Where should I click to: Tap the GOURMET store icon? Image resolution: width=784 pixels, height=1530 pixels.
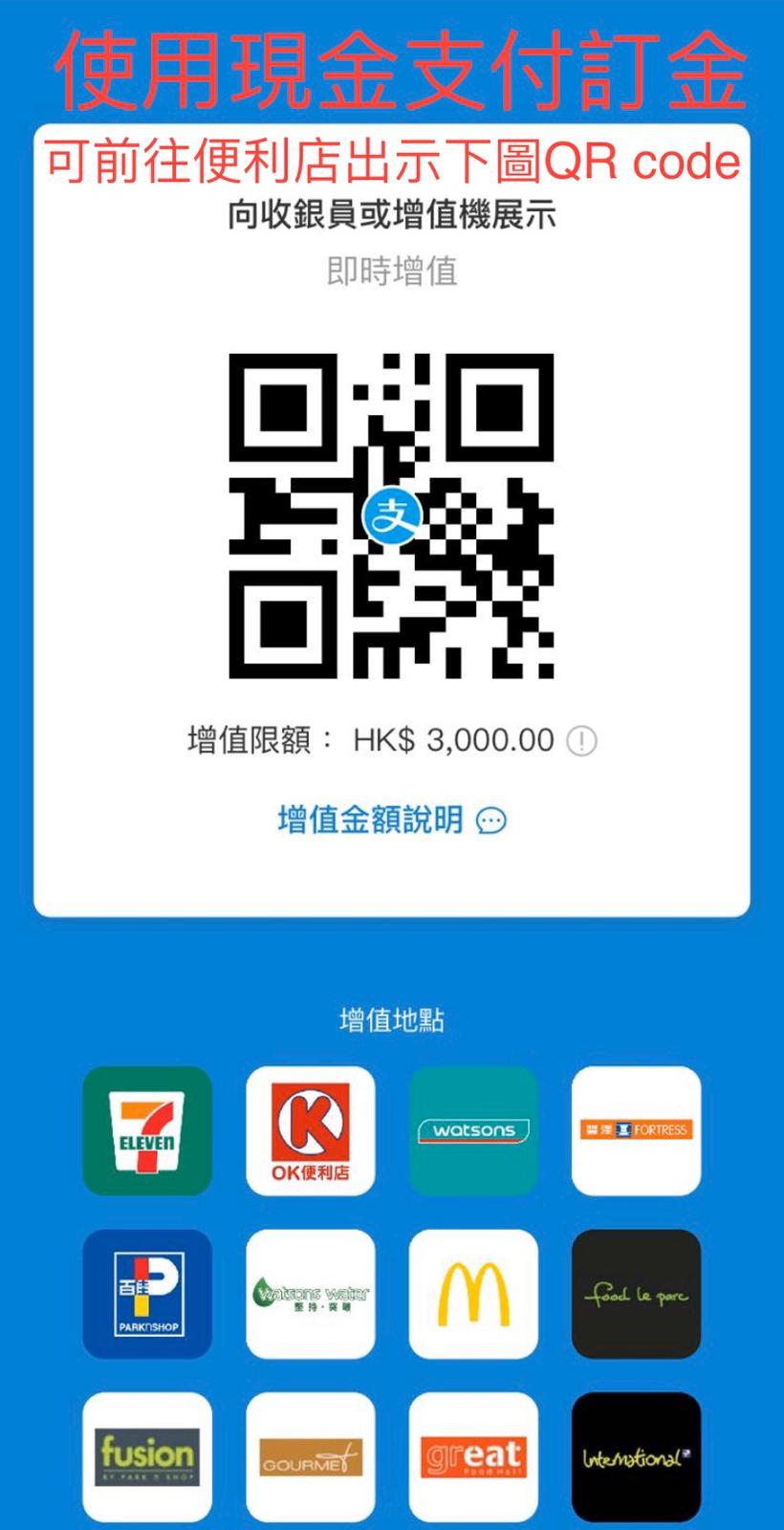click(310, 1455)
